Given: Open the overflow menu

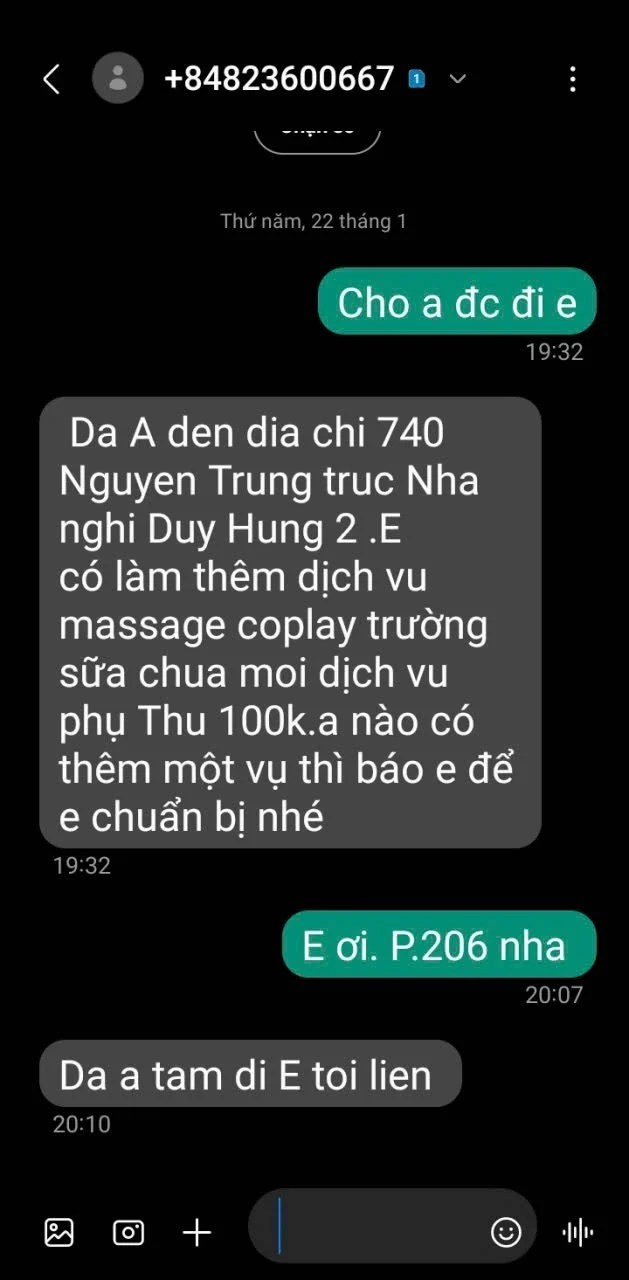Looking at the screenshot, I should (x=573, y=79).
